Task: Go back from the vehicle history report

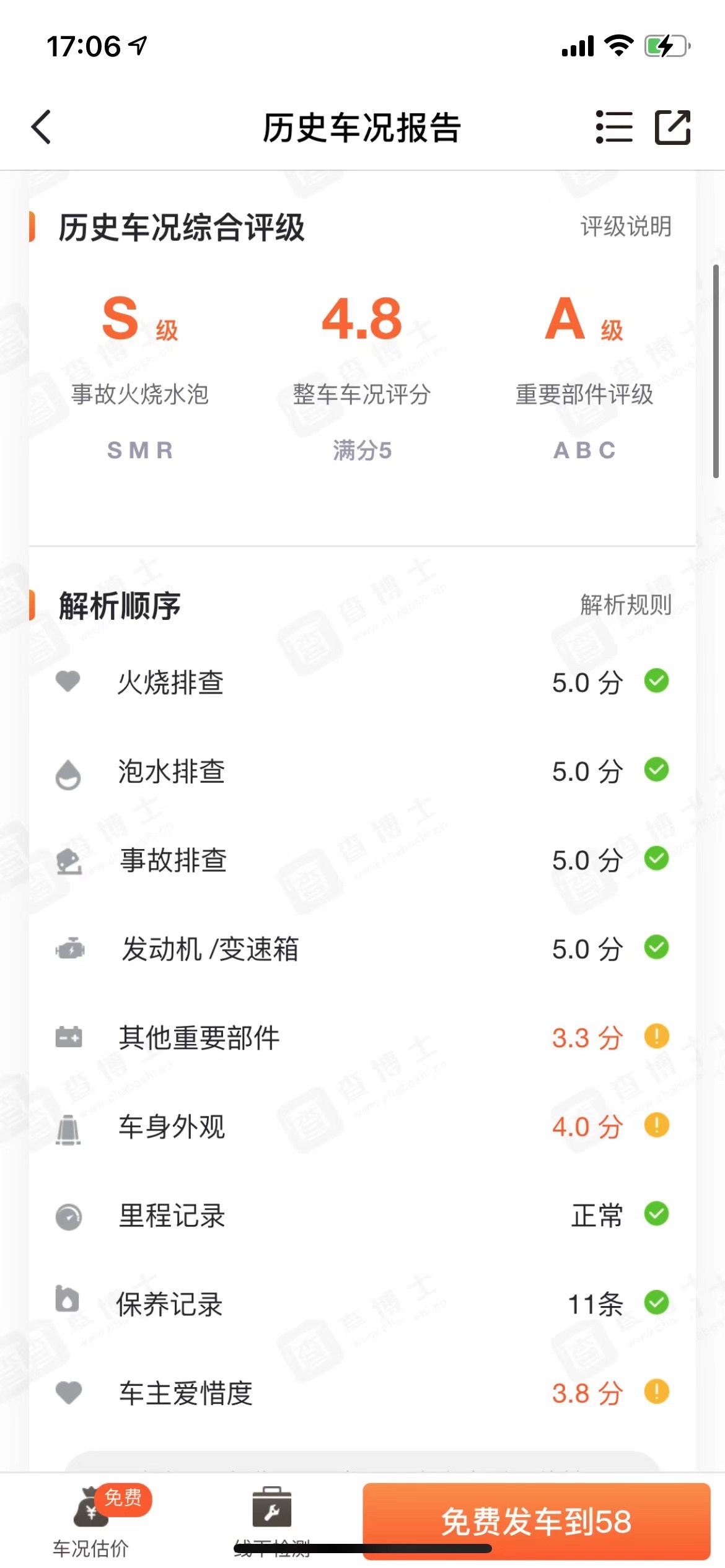Action: tap(42, 128)
